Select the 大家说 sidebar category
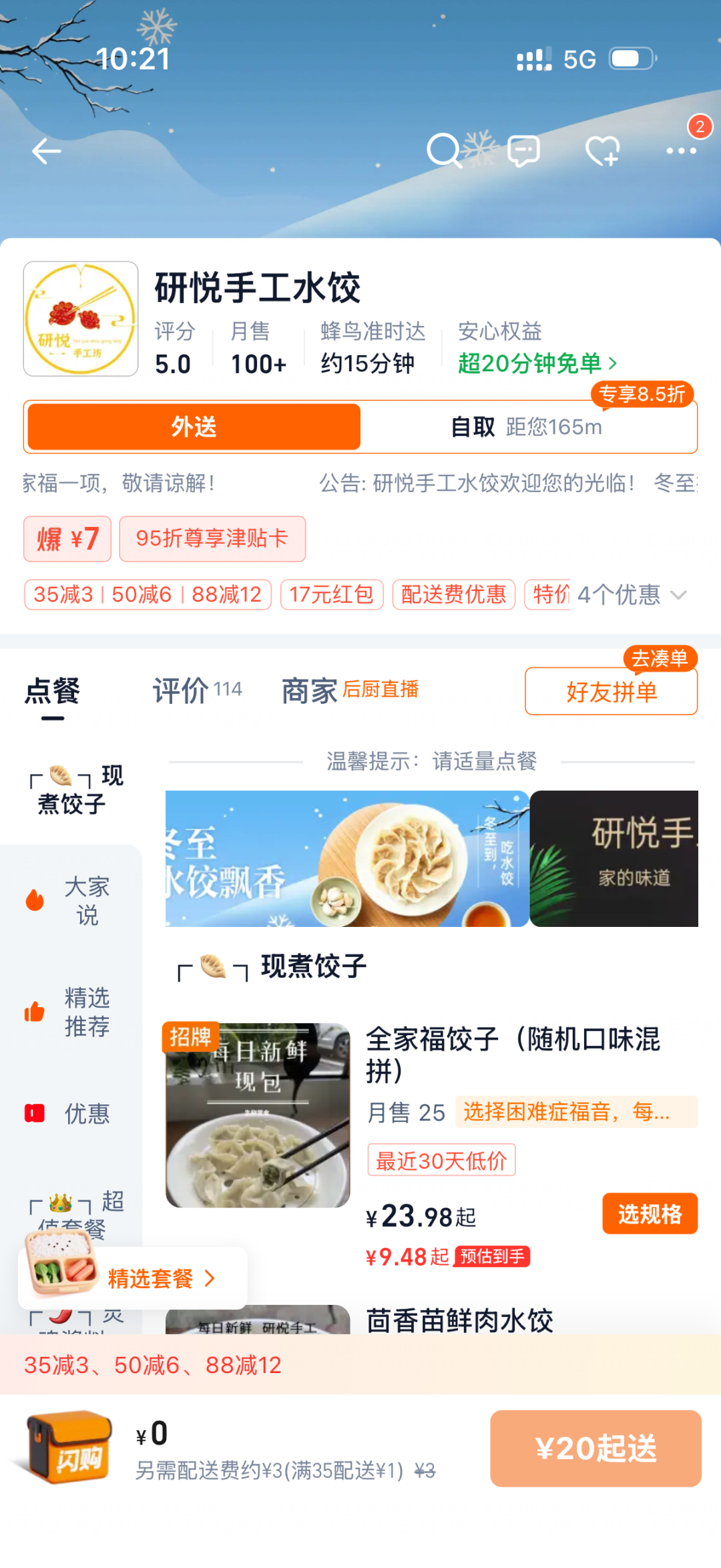The image size is (721, 1568). pos(73,902)
